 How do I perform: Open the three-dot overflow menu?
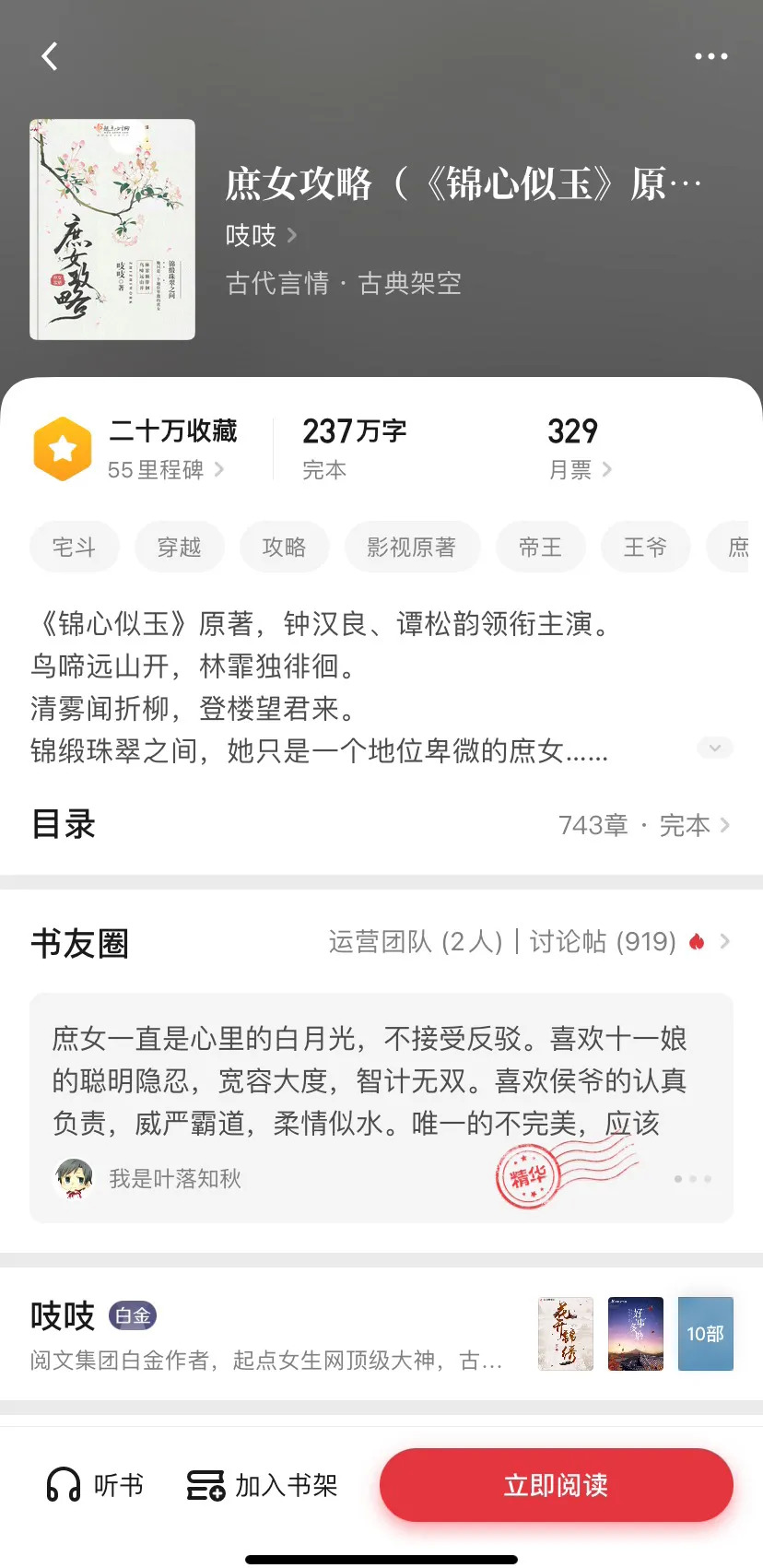tap(710, 56)
